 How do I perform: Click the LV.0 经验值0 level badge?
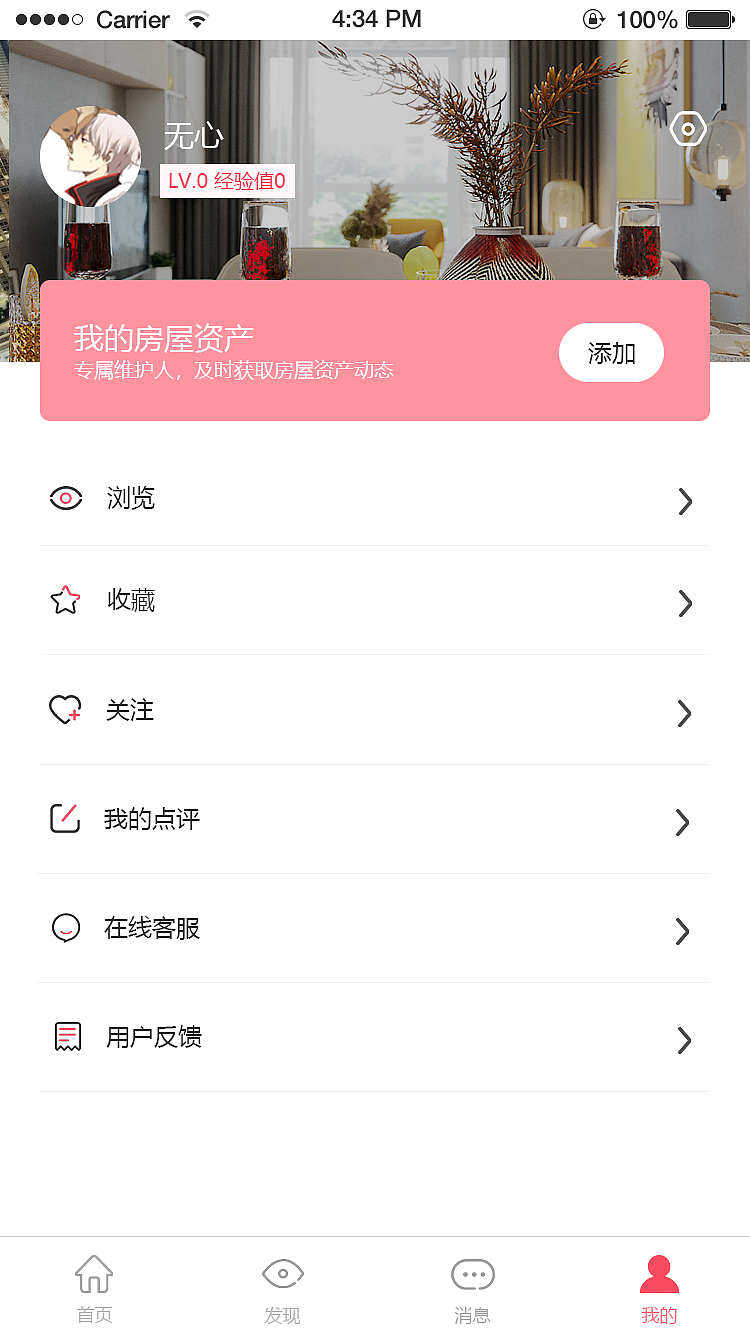pyautogui.click(x=227, y=179)
